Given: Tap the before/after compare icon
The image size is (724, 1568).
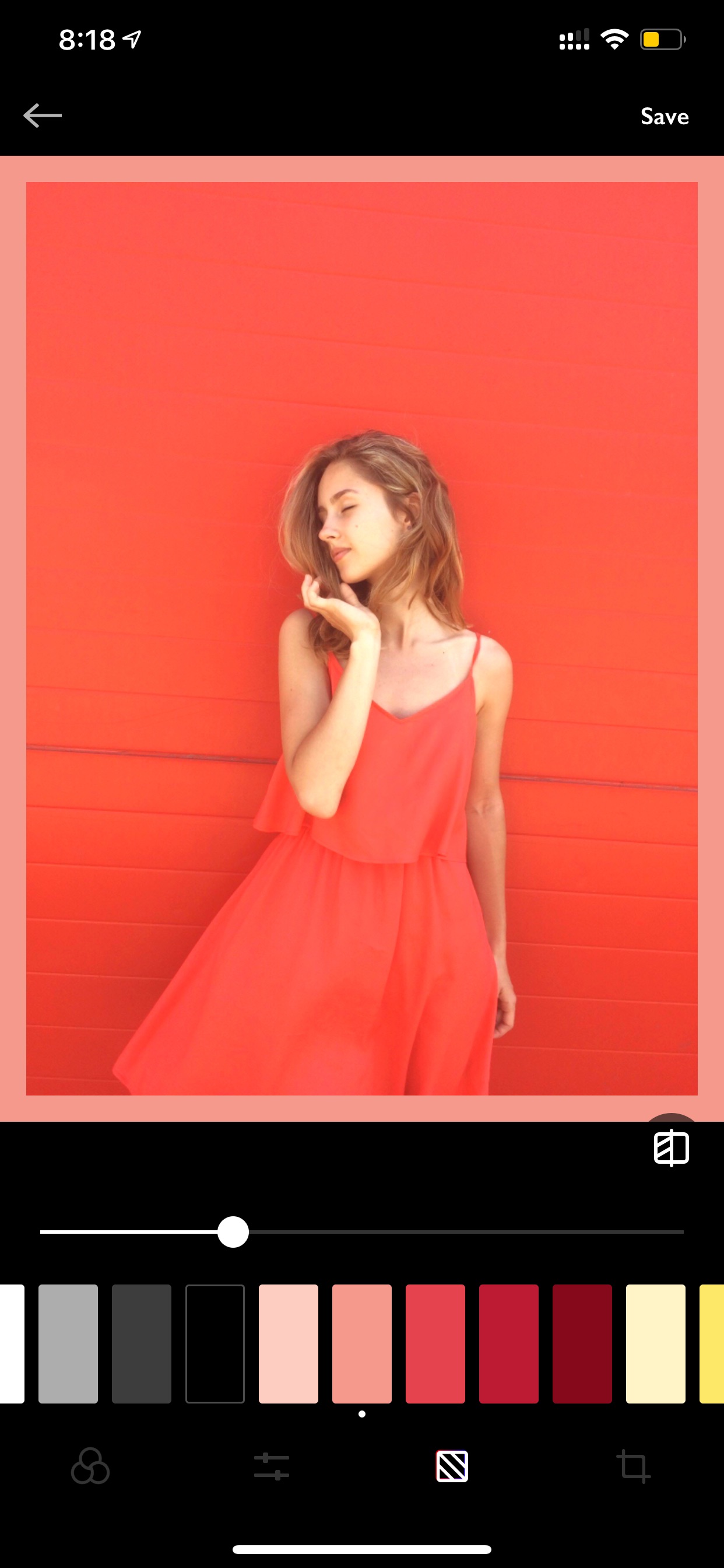Looking at the screenshot, I should tap(671, 1148).
